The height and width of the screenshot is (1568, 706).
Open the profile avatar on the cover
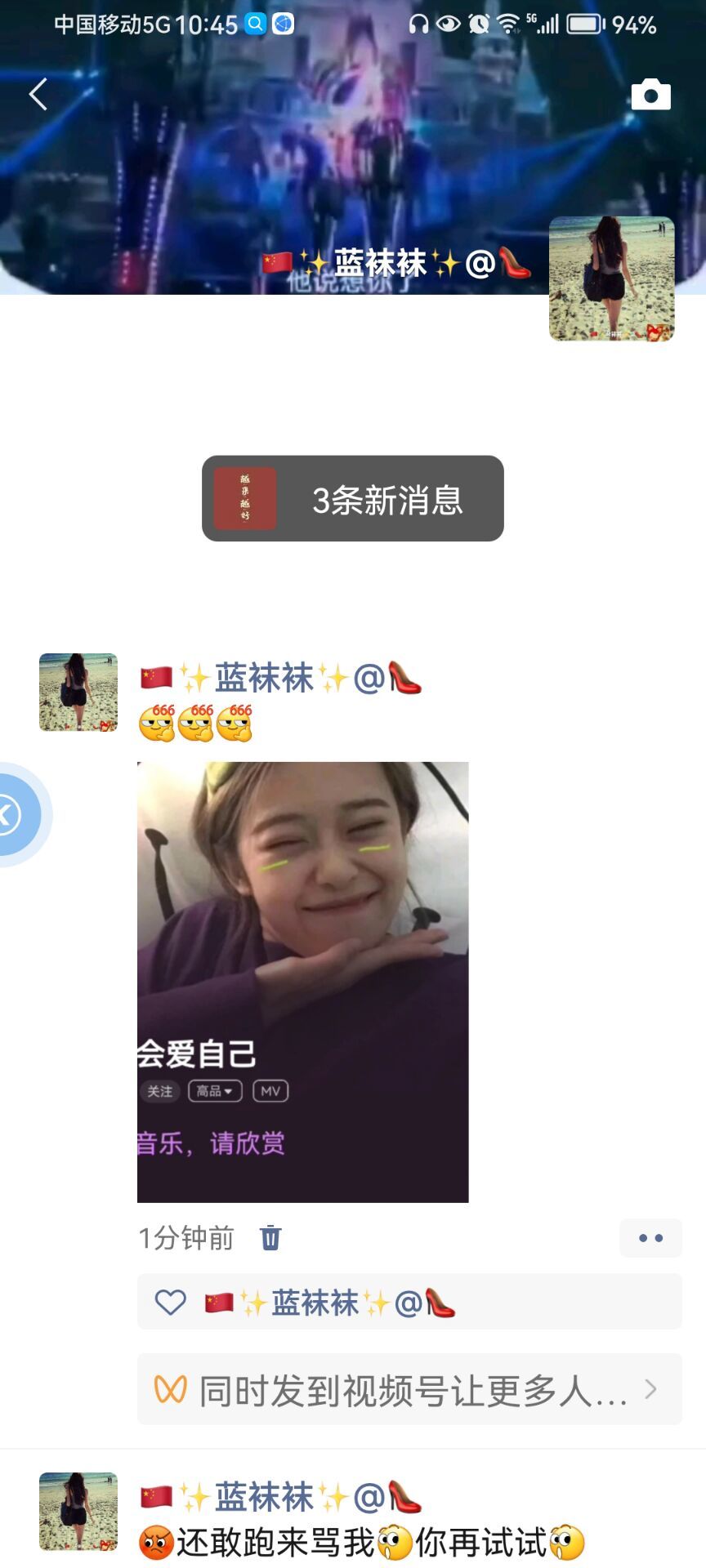[611, 278]
